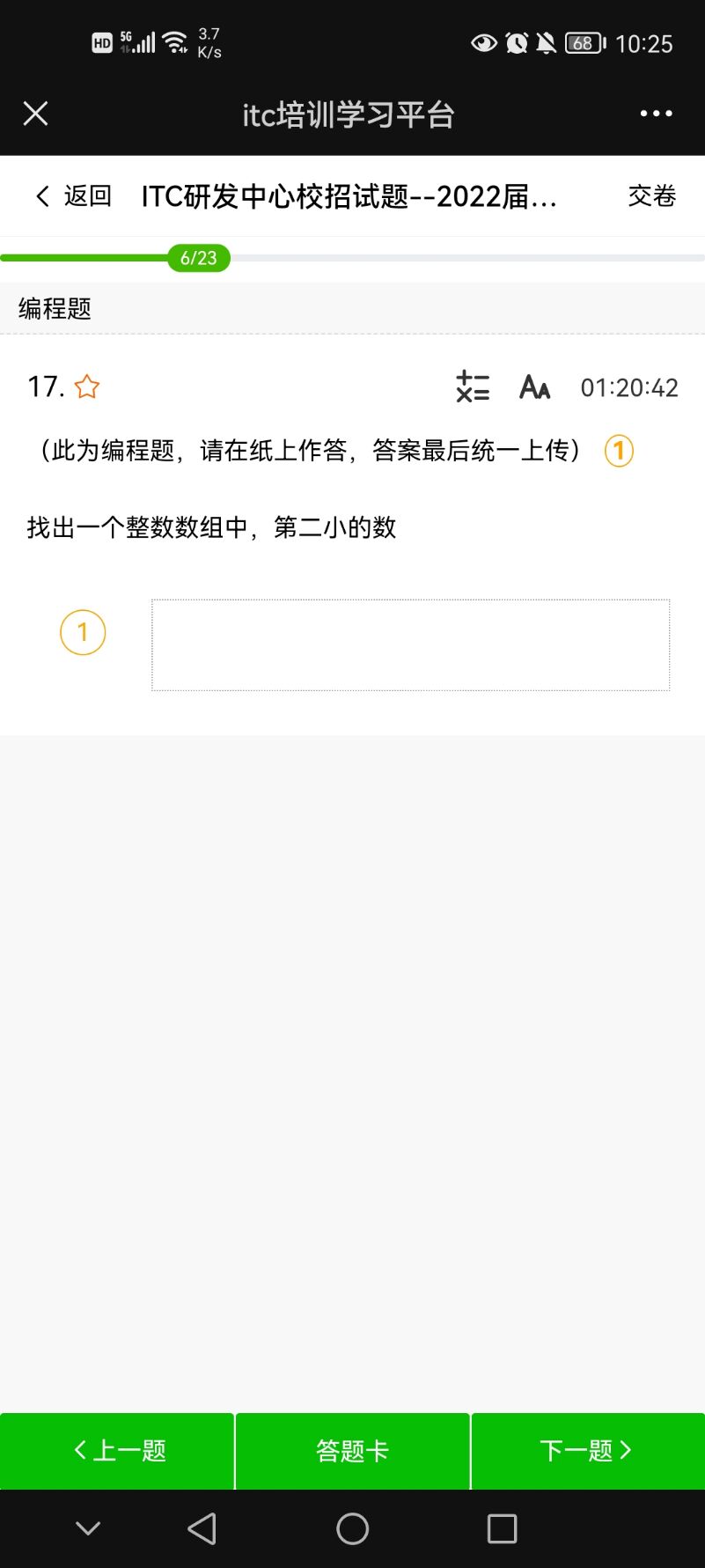The width and height of the screenshot is (705, 1568).
Task: Open the calculator icon
Action: 473,386
